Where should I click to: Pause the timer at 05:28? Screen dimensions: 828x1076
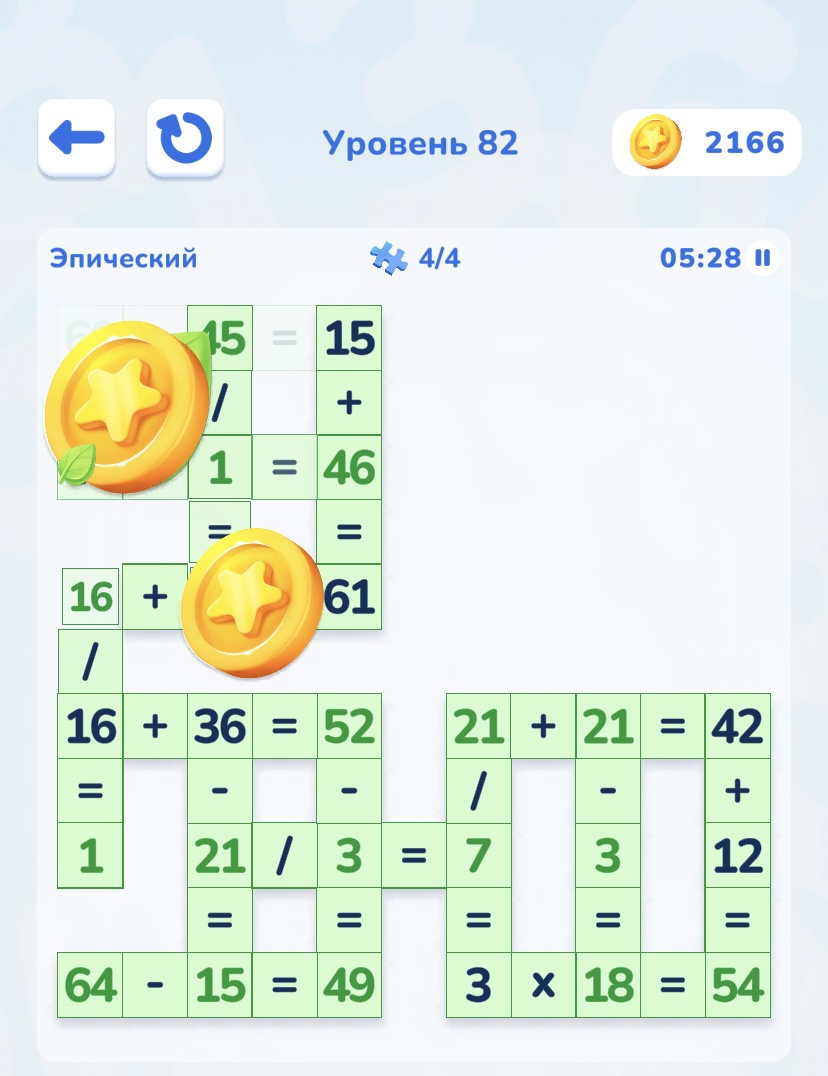pos(762,257)
